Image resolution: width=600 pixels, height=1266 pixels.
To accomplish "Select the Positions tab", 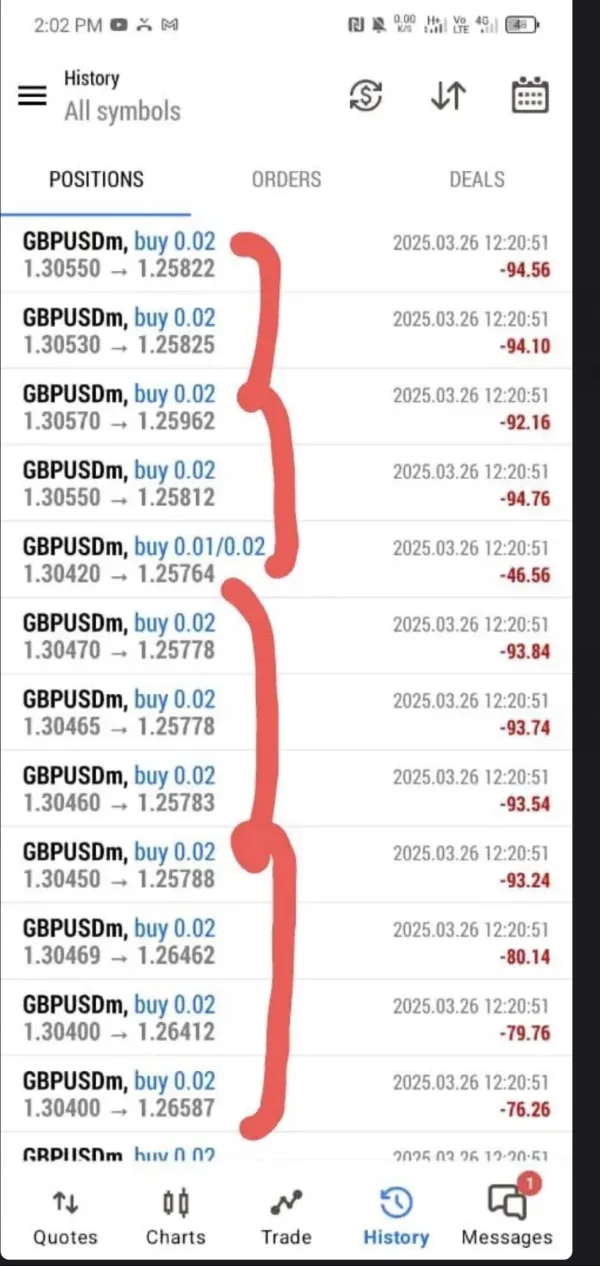I will point(96,180).
